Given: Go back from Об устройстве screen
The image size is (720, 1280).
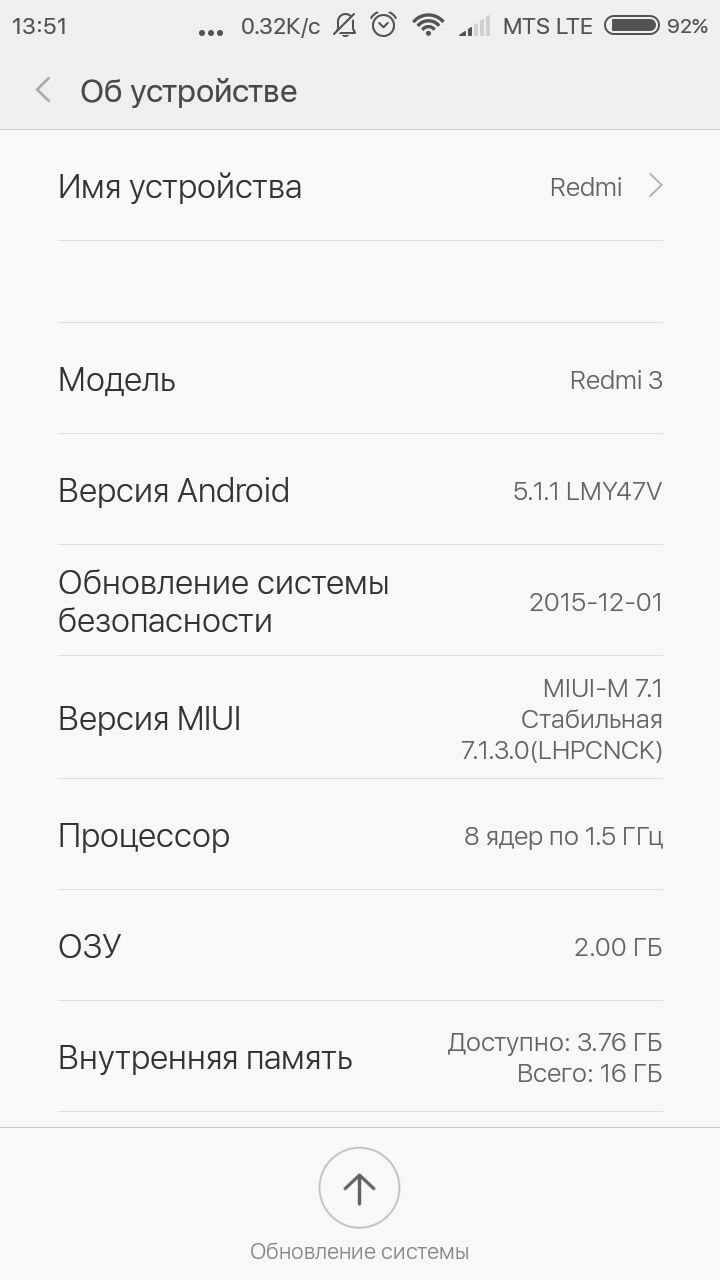Looking at the screenshot, I should pyautogui.click(x=43, y=91).
